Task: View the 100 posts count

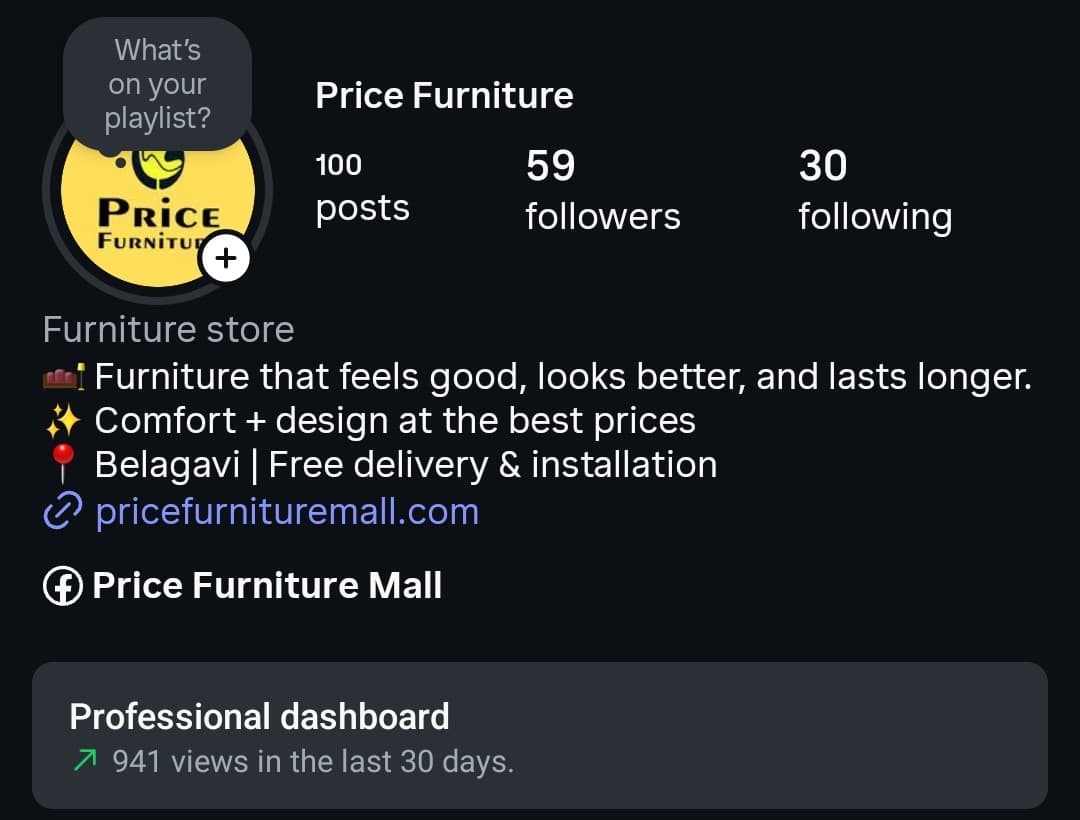Action: (362, 188)
